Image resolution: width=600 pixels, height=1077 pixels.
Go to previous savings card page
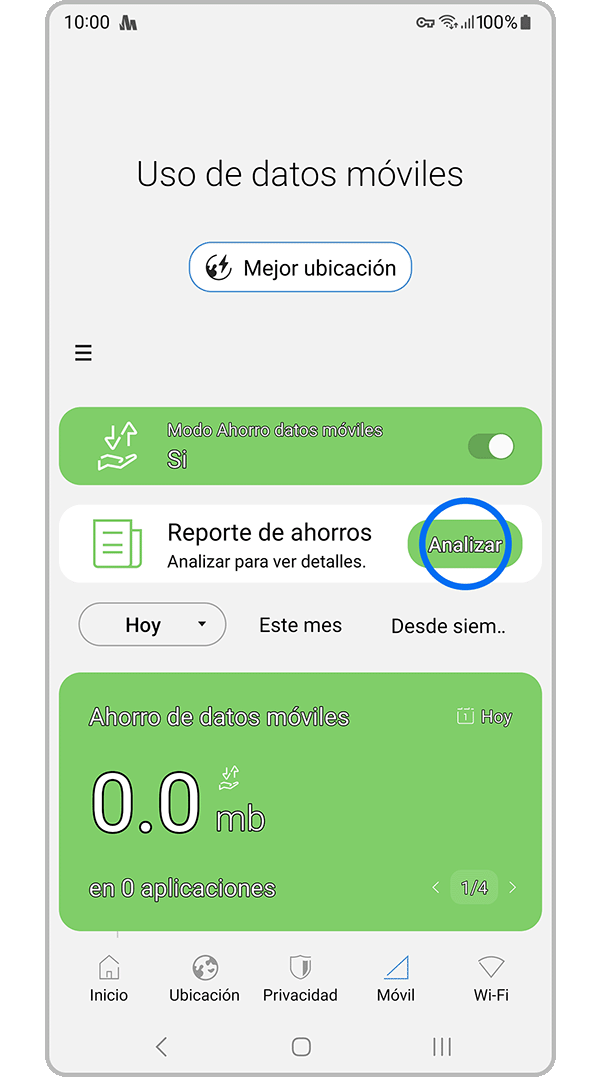[x=435, y=887]
